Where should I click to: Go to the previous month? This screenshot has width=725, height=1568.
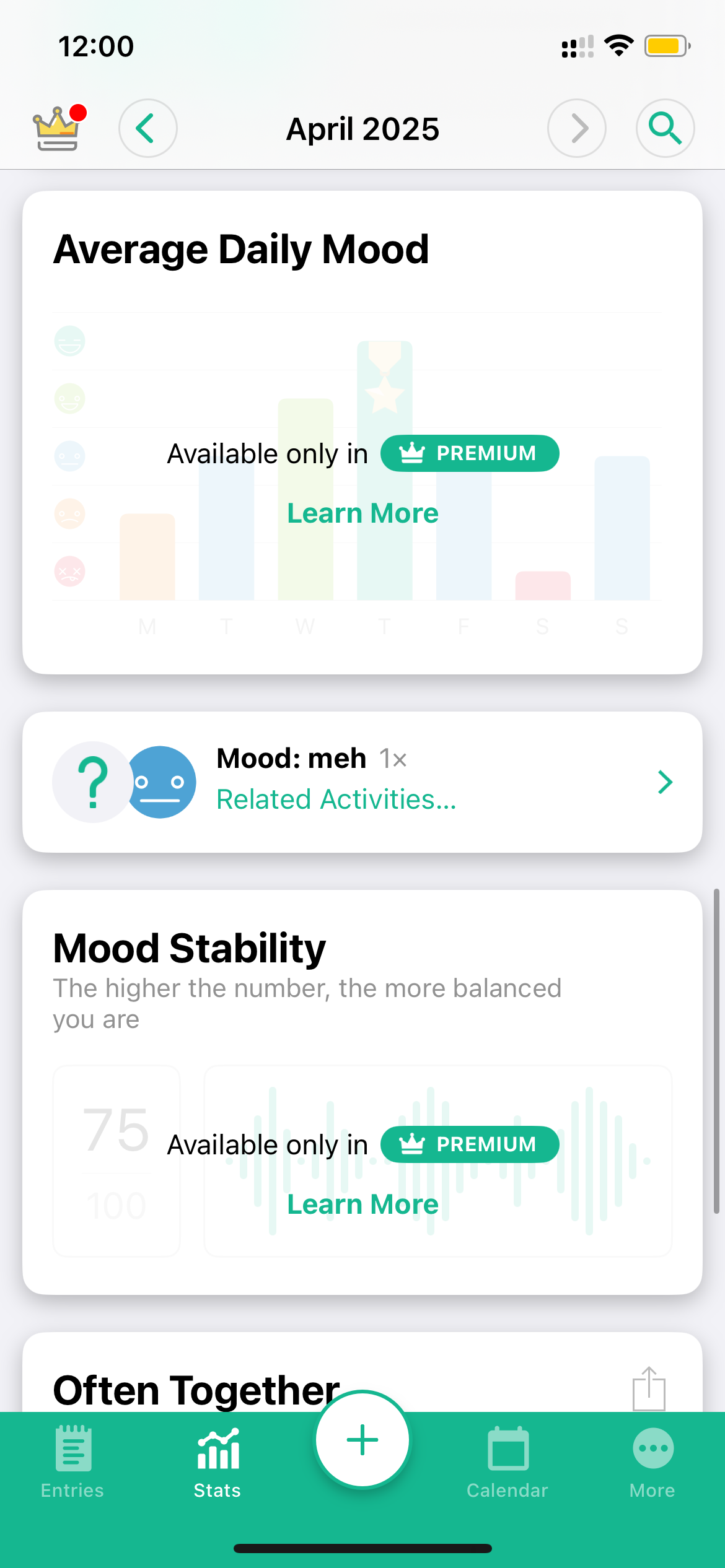[x=147, y=128]
